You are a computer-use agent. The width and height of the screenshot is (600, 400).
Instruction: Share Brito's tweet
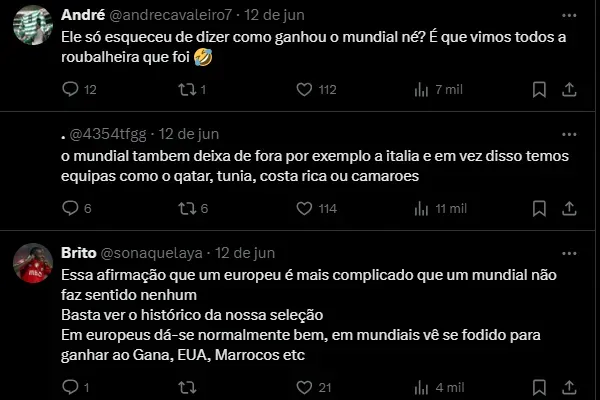[569, 387]
